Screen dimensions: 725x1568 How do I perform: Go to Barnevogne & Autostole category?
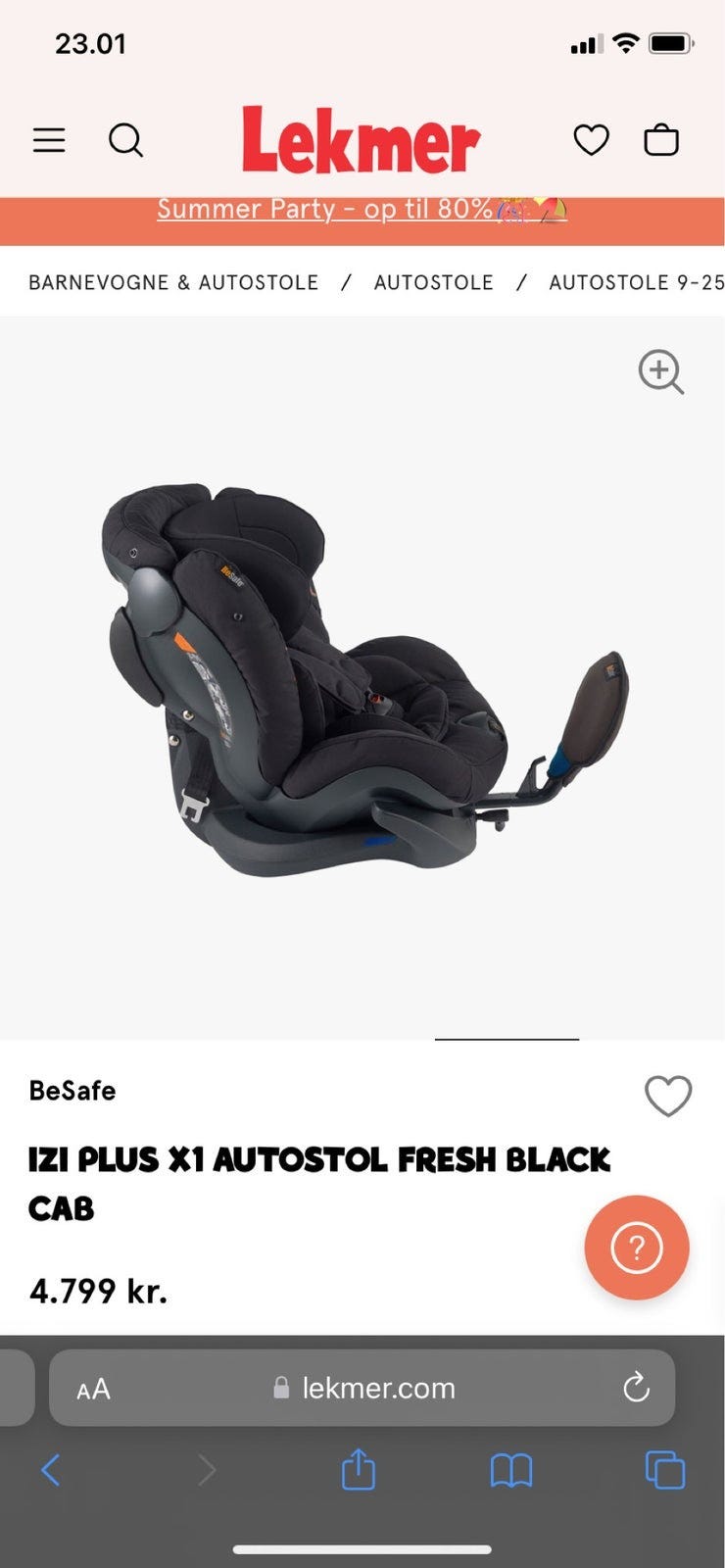tap(173, 282)
